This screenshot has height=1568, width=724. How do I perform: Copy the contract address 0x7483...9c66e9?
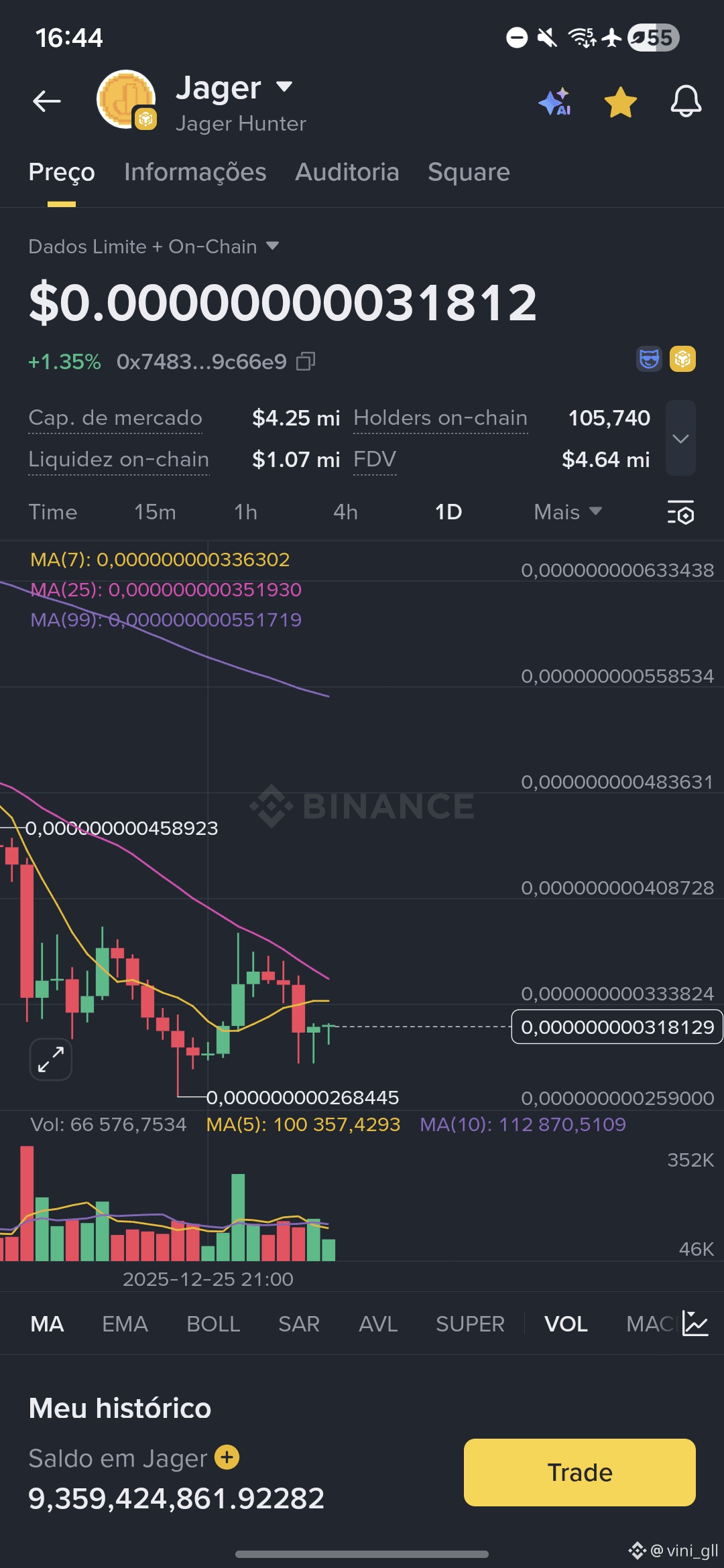306,362
